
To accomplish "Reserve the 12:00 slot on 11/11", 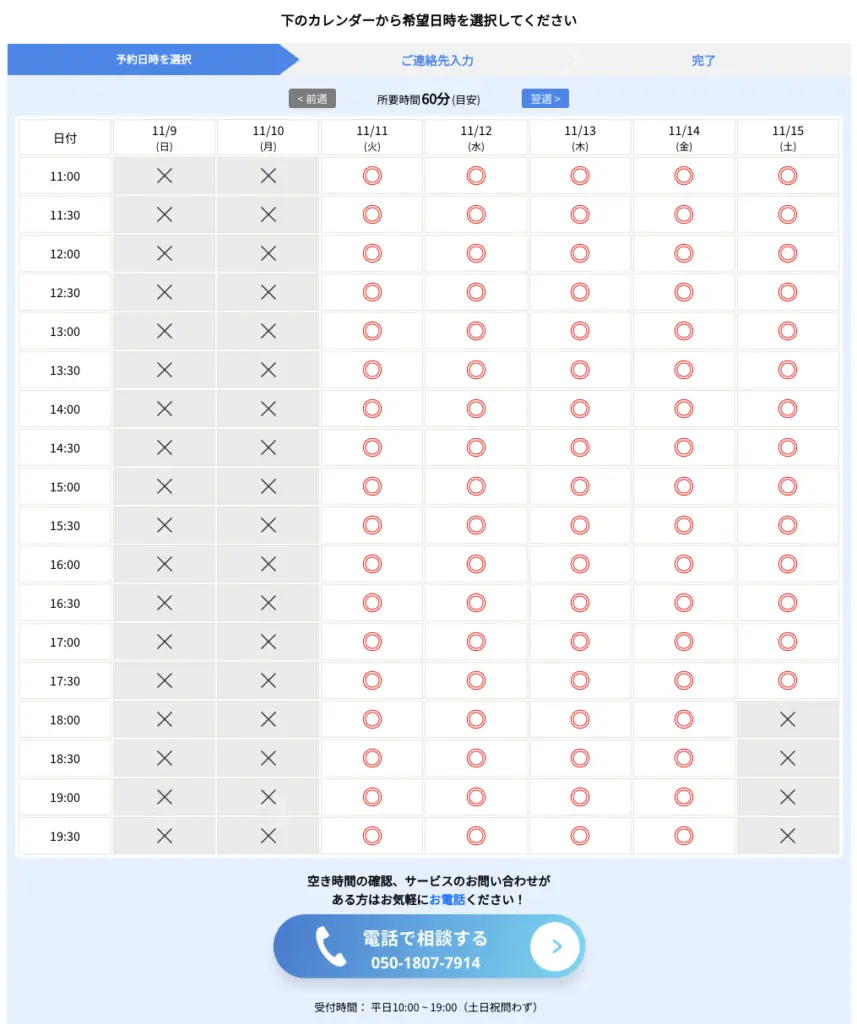I will tap(372, 253).
